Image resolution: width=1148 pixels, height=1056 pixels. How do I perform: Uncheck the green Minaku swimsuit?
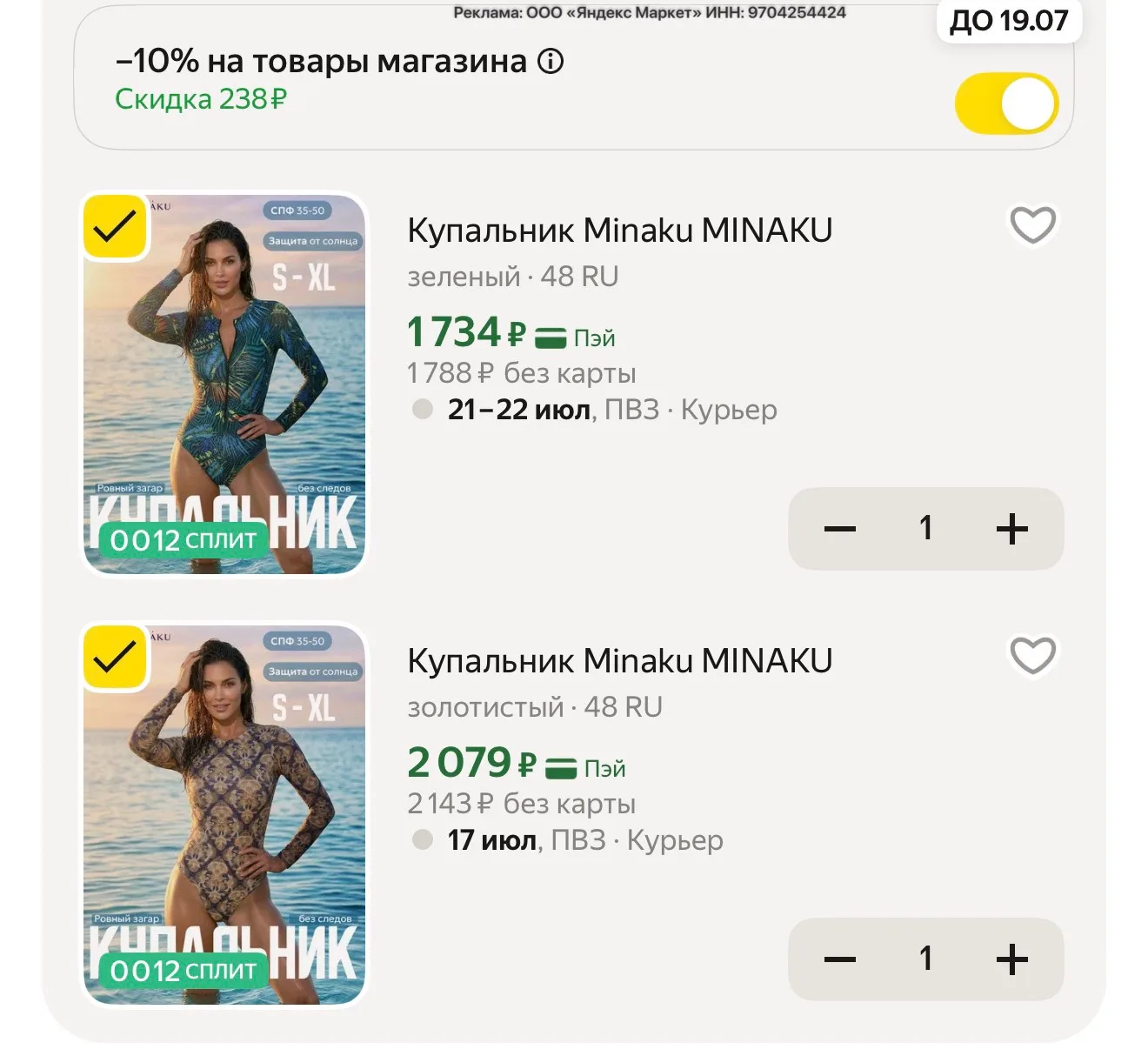click(x=115, y=227)
